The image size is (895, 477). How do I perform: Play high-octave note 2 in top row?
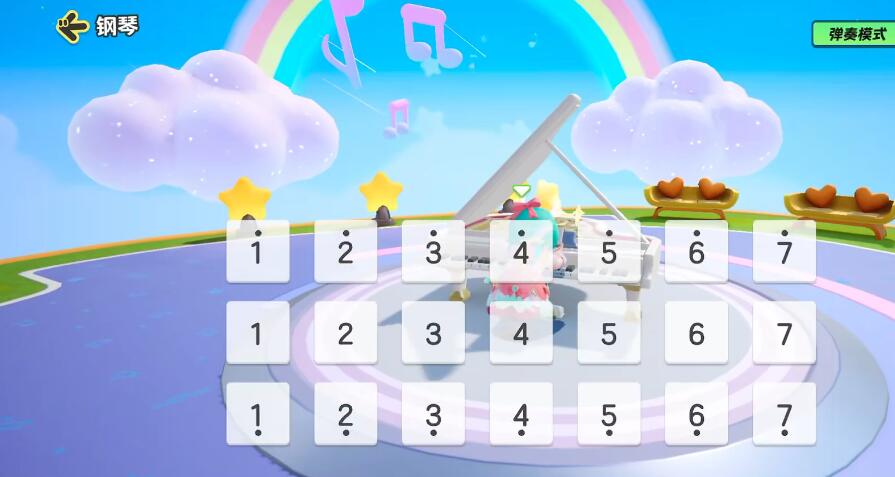click(x=345, y=251)
